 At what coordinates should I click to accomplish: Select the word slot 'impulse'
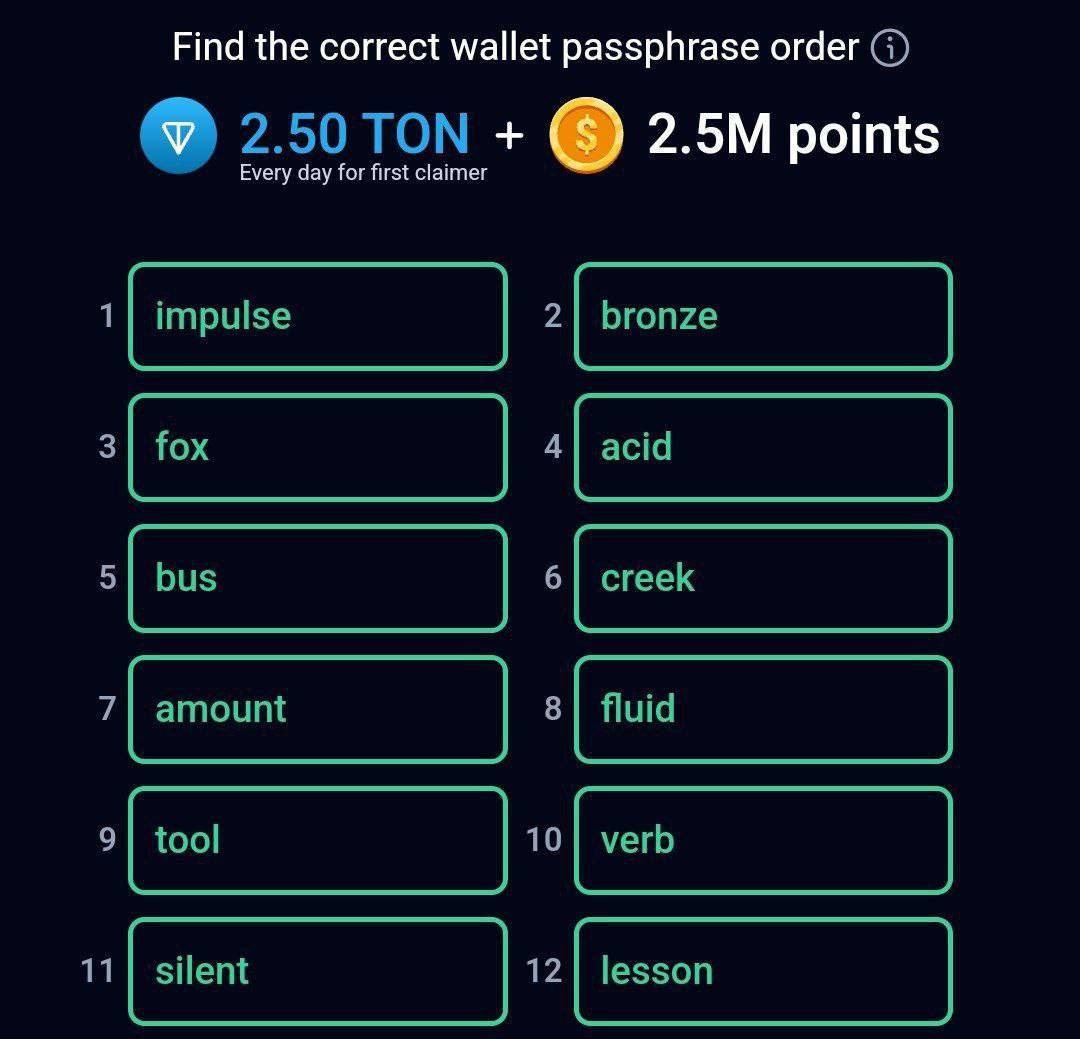[x=317, y=316]
